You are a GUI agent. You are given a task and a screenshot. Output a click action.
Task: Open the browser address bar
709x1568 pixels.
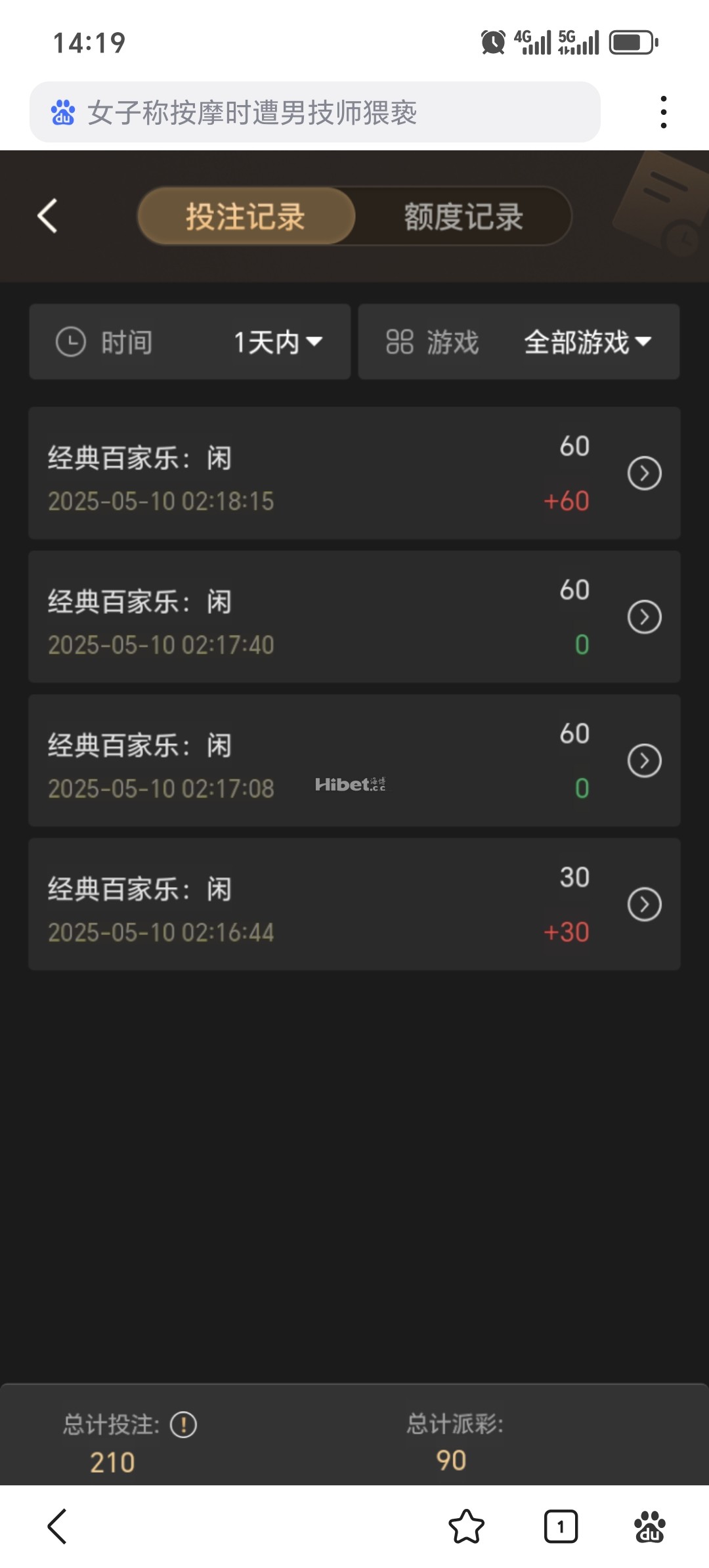[x=315, y=112]
